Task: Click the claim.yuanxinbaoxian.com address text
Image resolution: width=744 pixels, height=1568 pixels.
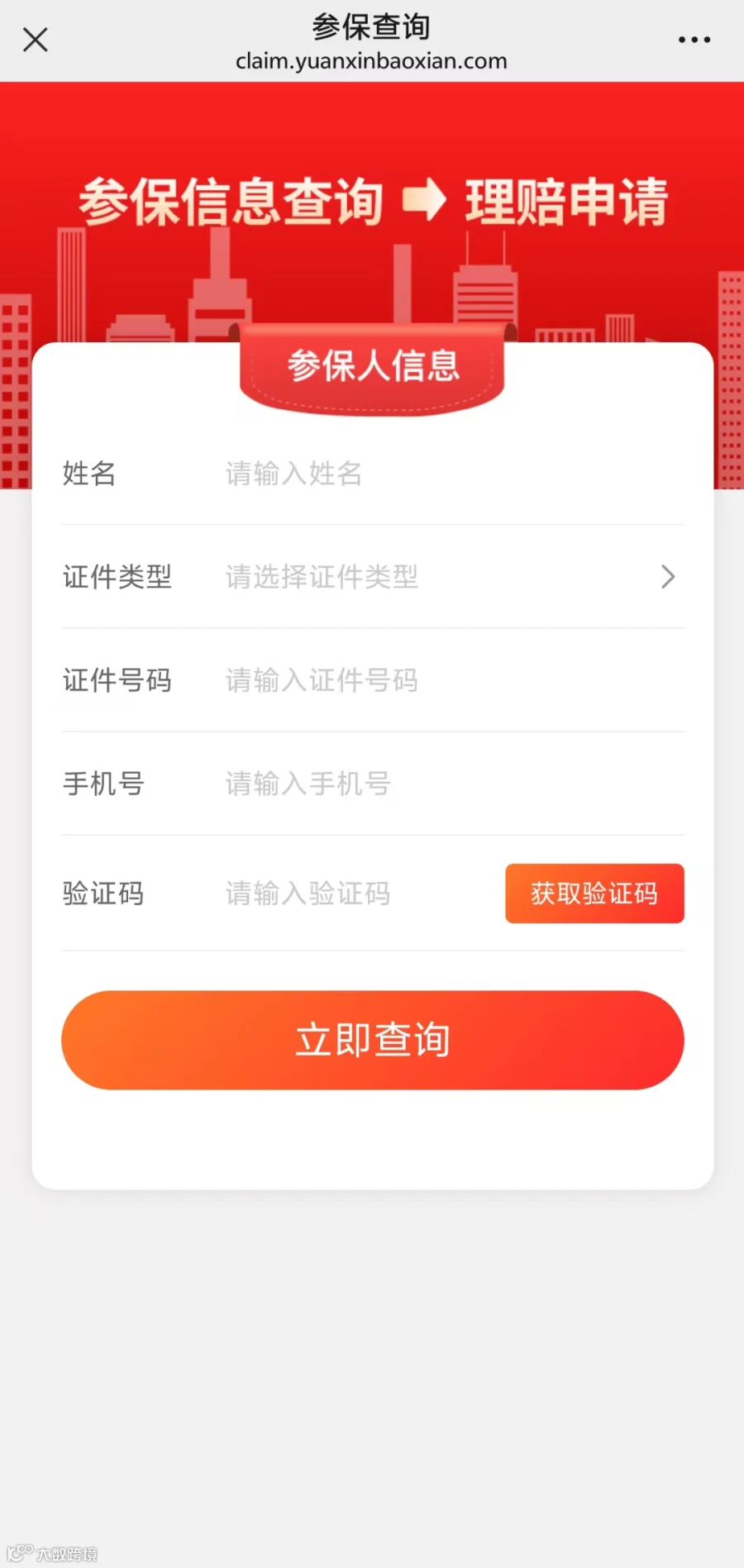Action: [372, 60]
